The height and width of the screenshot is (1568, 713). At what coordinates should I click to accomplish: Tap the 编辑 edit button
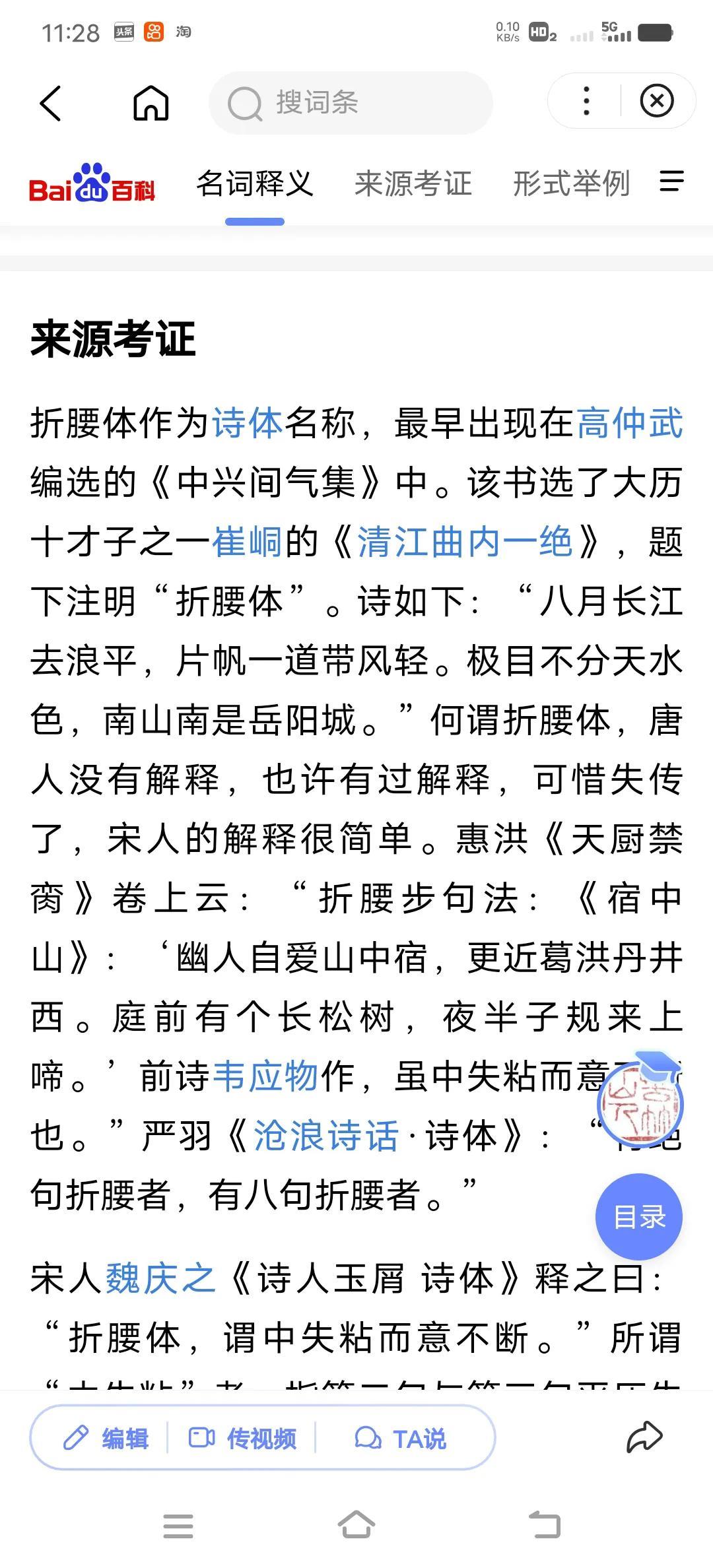[106, 1439]
